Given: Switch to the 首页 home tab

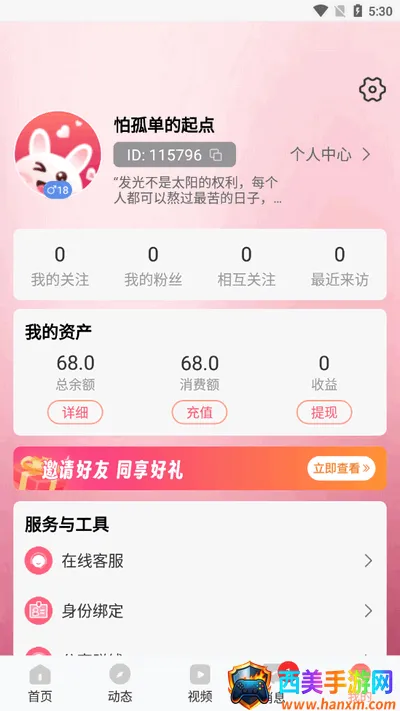Looking at the screenshot, I should [x=40, y=683].
